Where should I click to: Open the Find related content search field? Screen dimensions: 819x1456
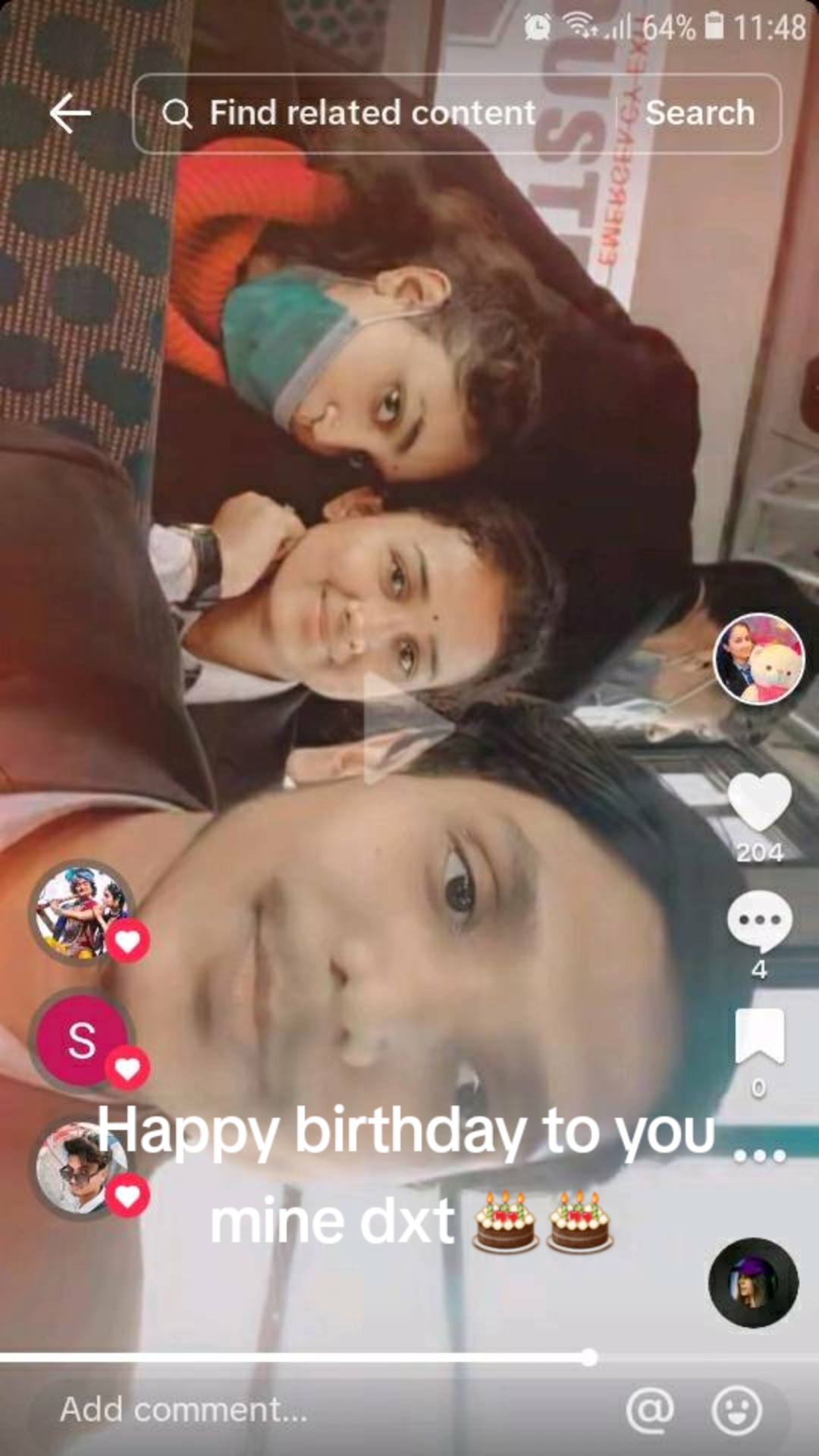[x=372, y=114]
